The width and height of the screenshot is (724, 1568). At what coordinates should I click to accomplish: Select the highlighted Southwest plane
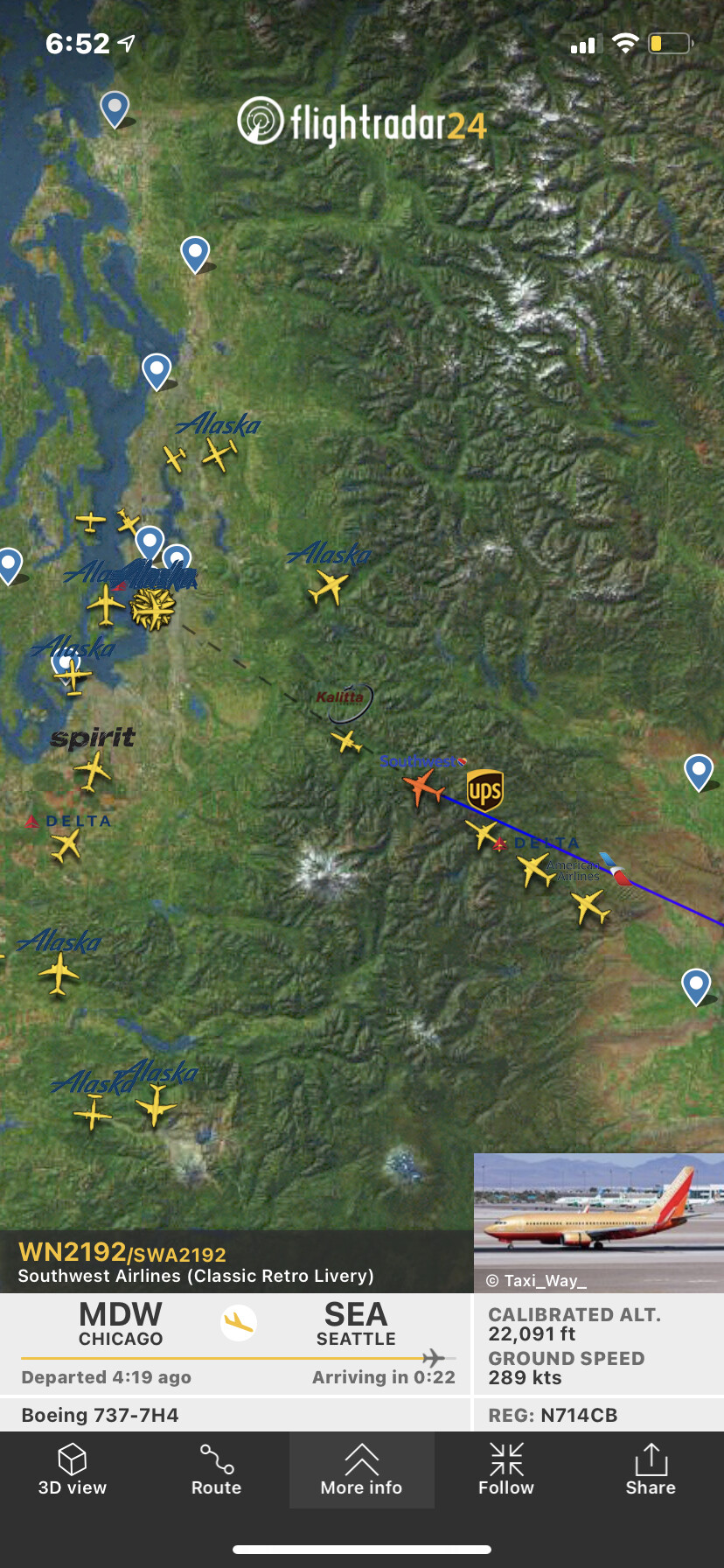(x=424, y=787)
